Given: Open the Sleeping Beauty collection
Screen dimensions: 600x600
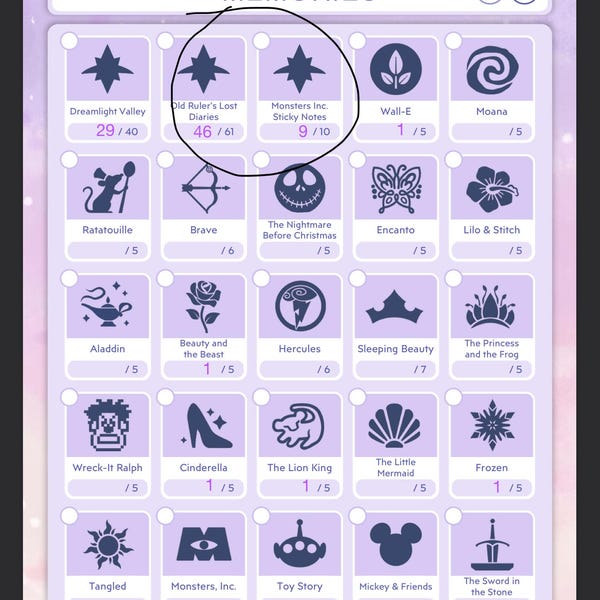Looking at the screenshot, I should (x=396, y=327).
